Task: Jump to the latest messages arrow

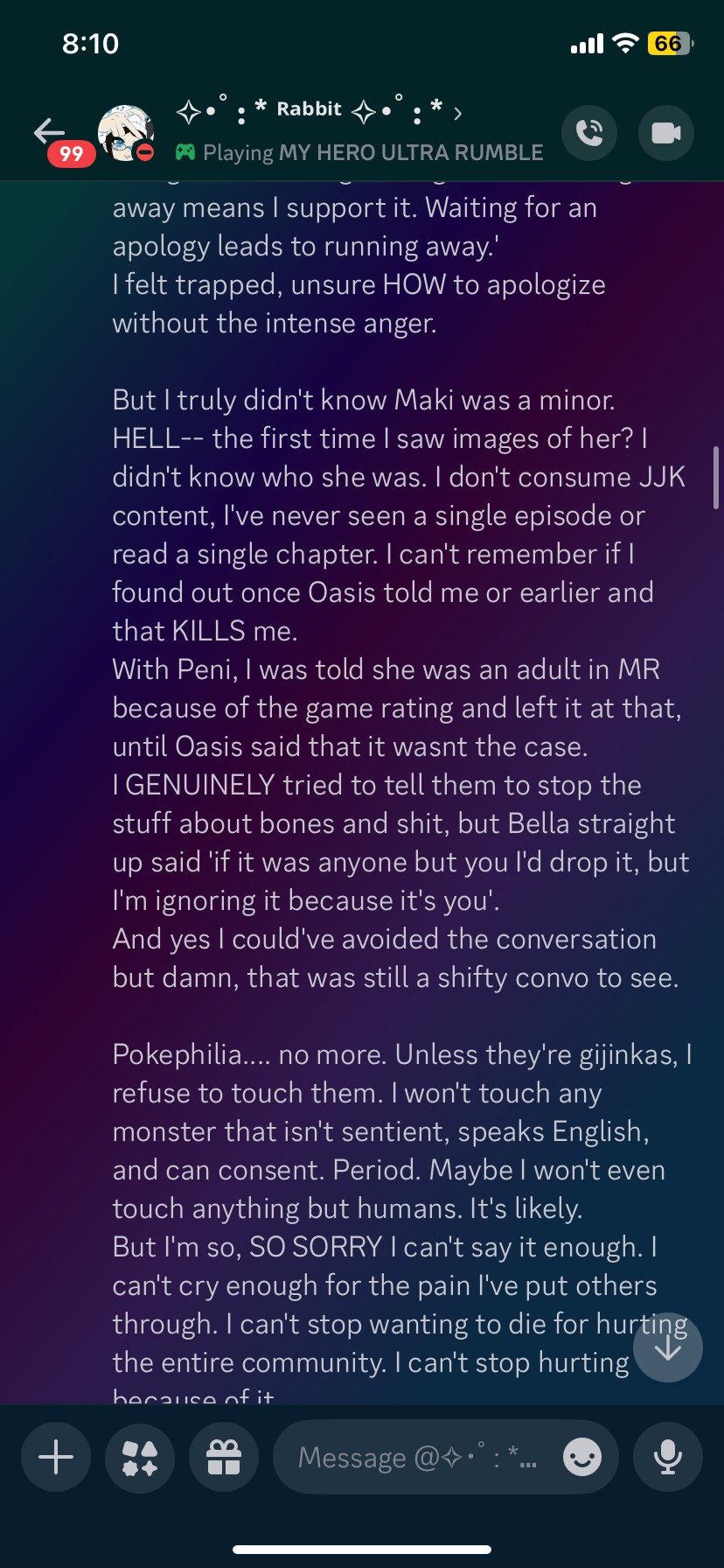Action: (x=668, y=1347)
